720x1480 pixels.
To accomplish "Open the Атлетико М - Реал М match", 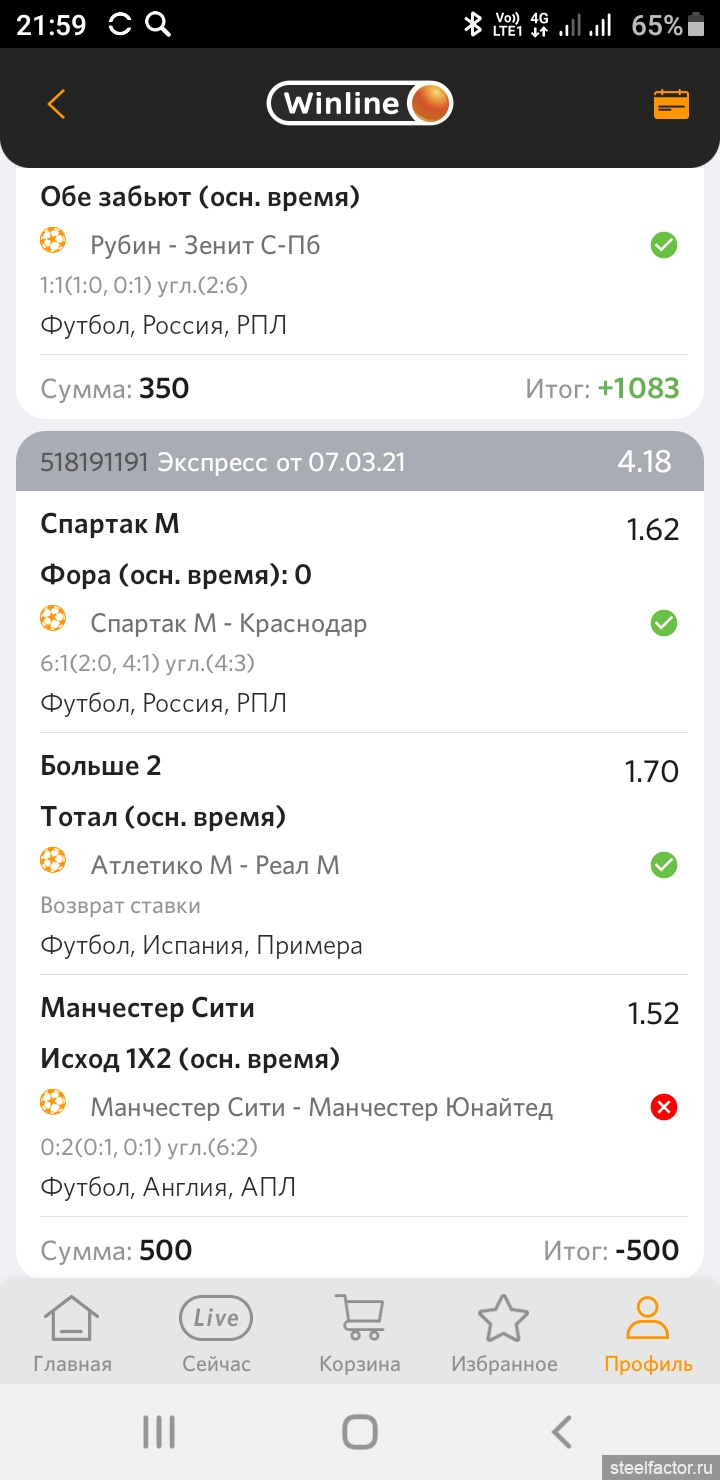I will (x=215, y=866).
